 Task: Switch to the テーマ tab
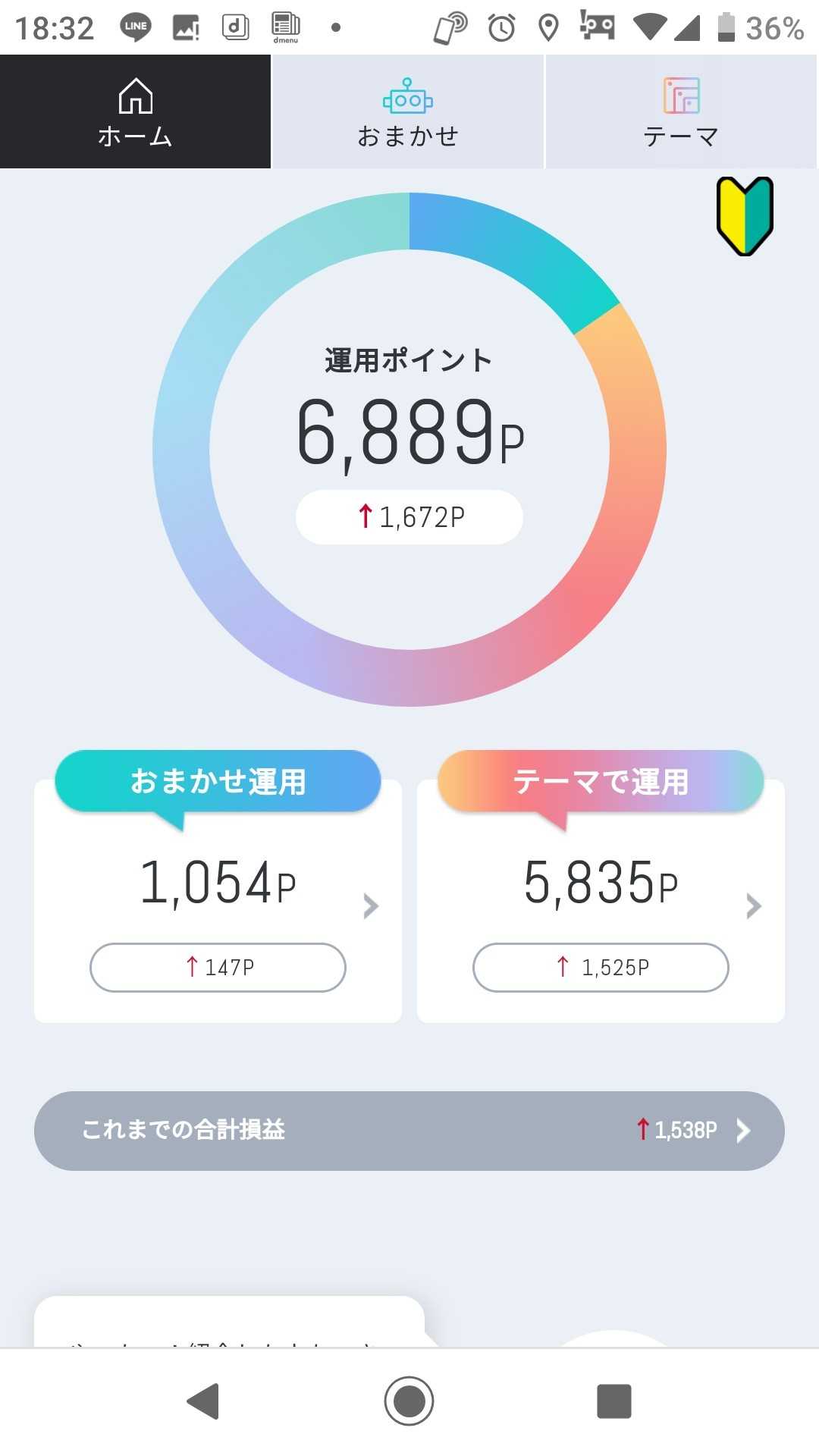(681, 112)
